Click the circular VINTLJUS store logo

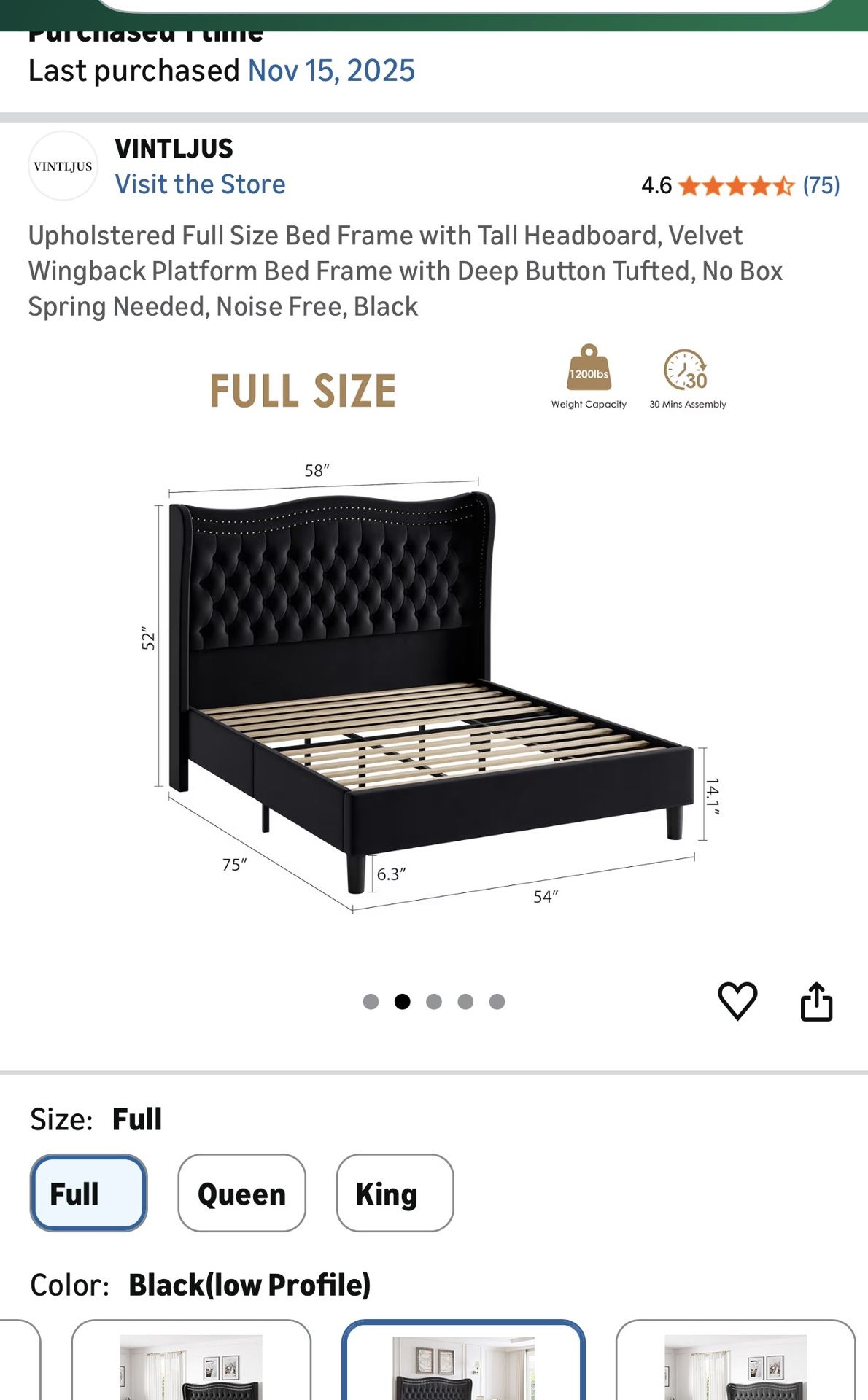coord(63,166)
